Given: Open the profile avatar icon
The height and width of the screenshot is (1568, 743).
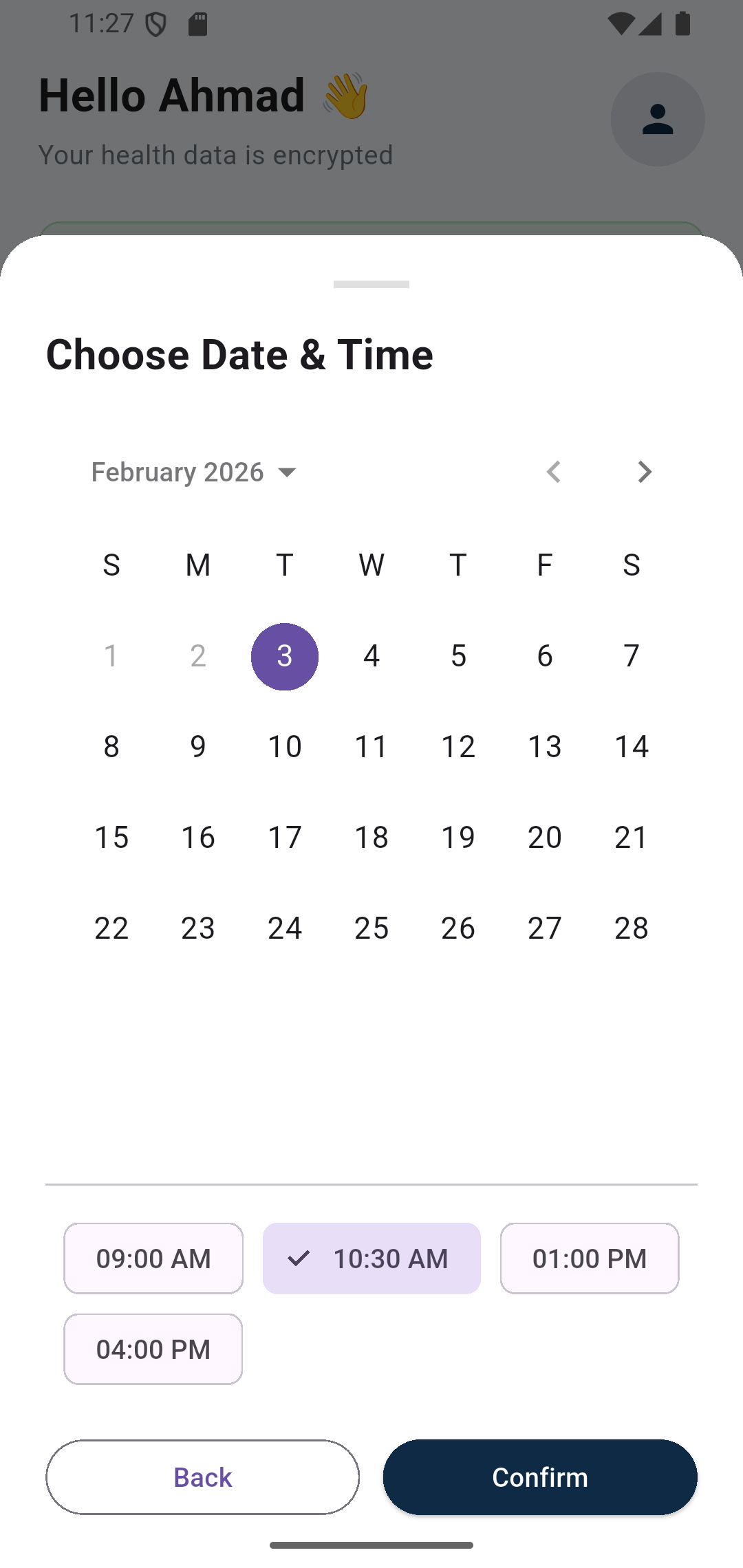Looking at the screenshot, I should [x=658, y=118].
